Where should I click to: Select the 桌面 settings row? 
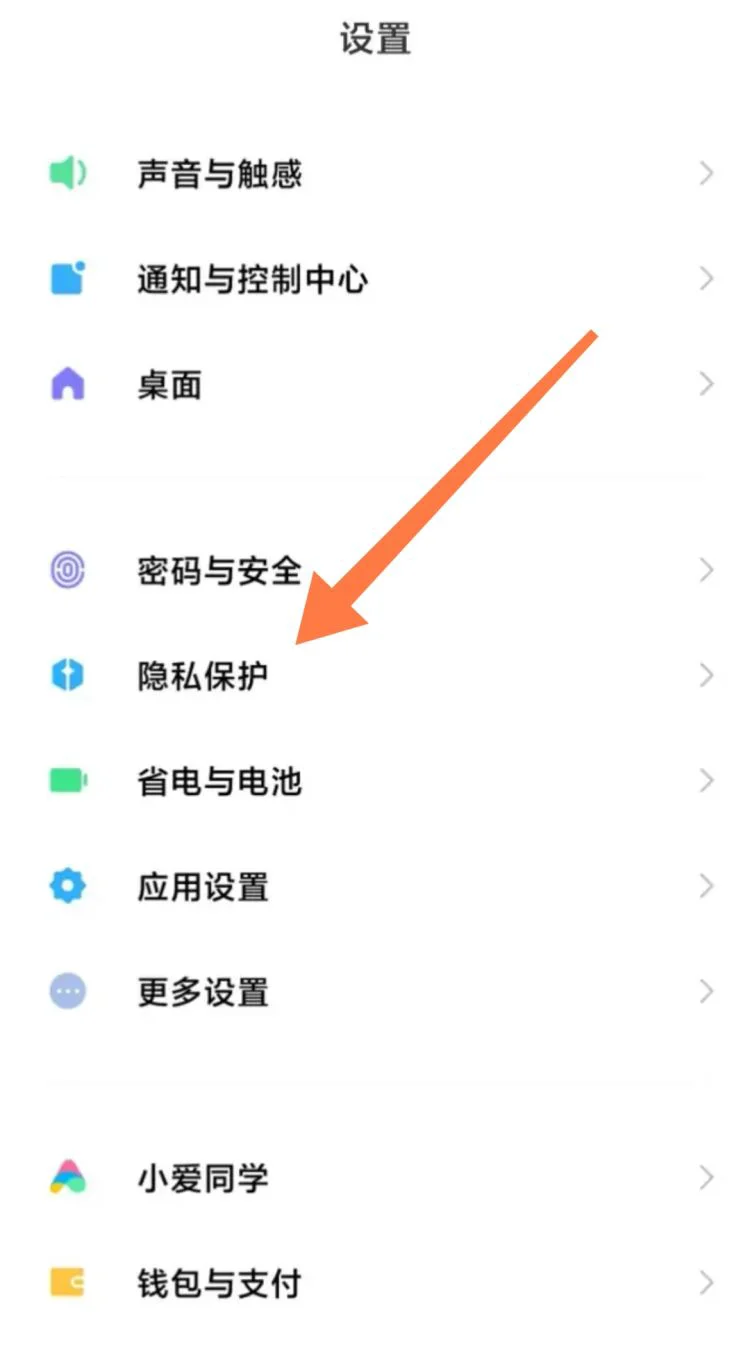(x=375, y=383)
